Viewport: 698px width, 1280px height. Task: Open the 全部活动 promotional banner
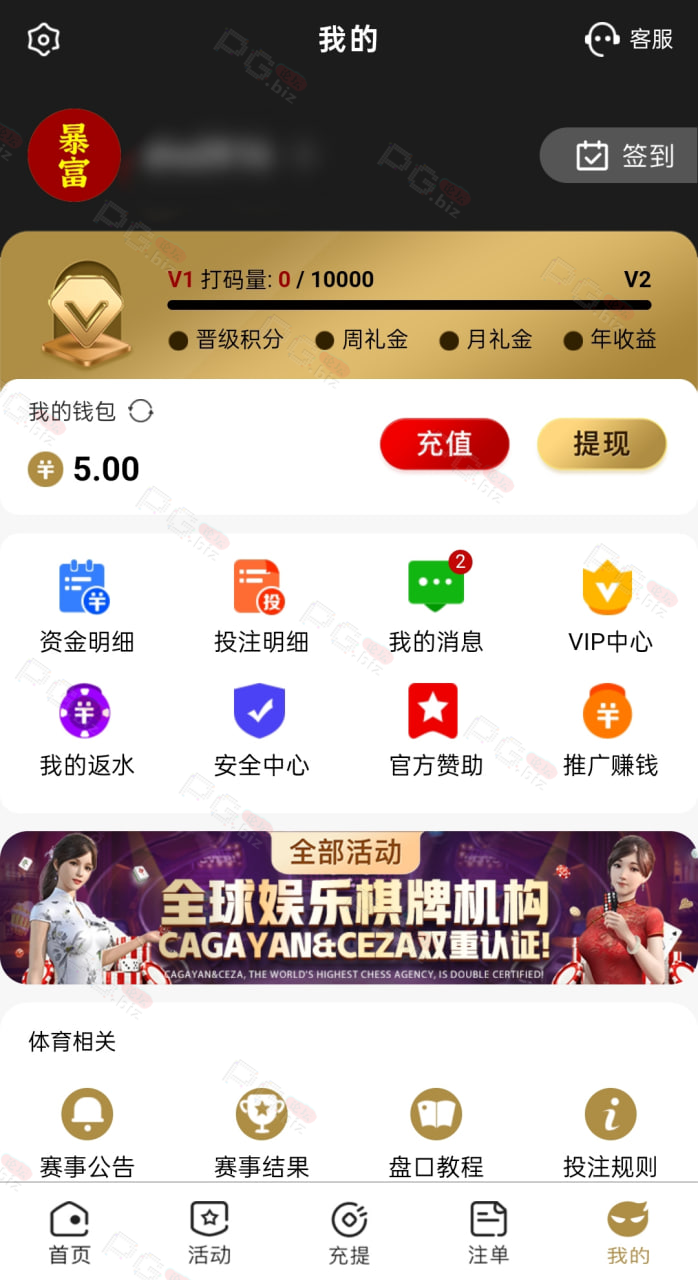[349, 908]
